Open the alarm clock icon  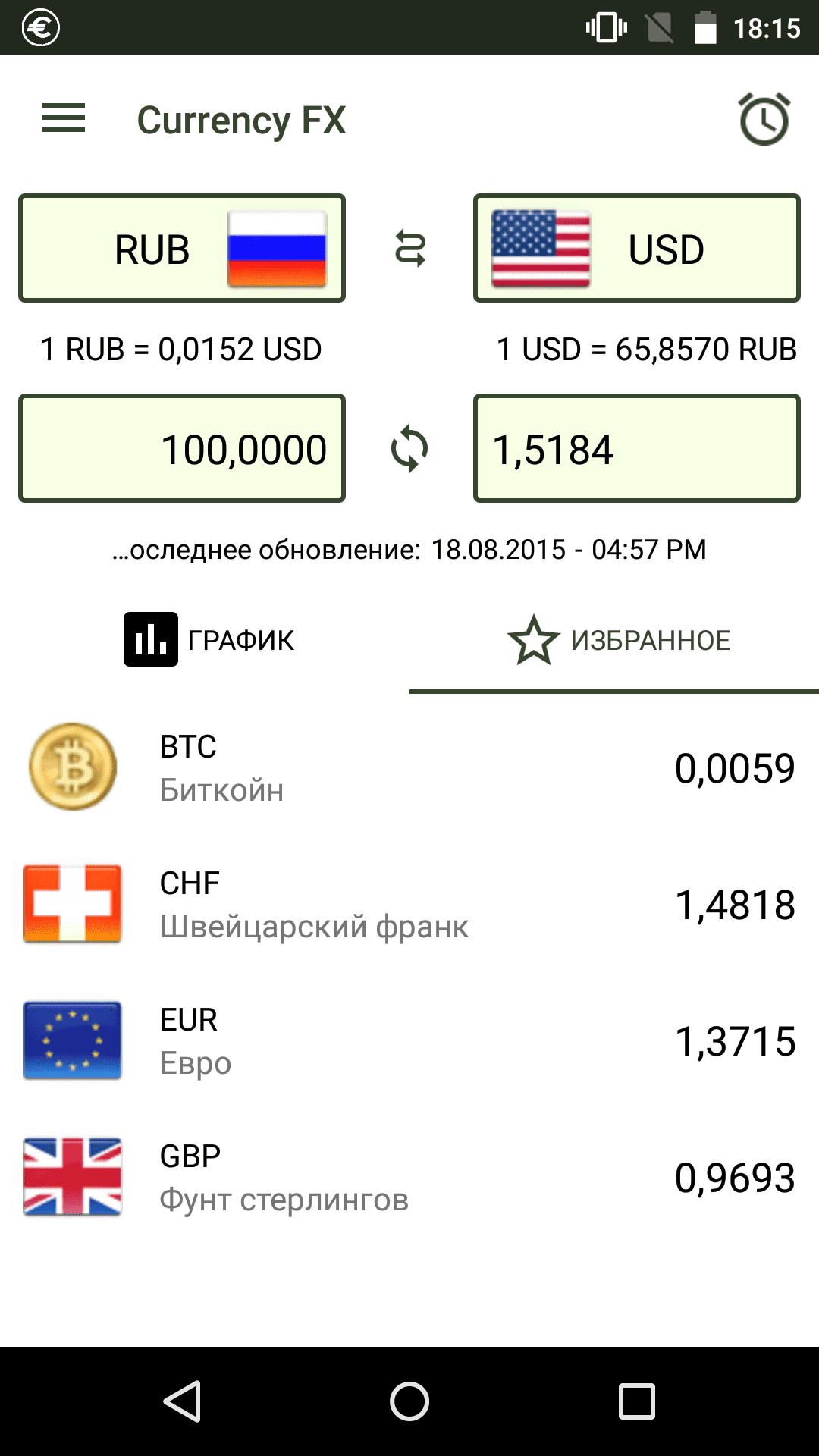[764, 119]
